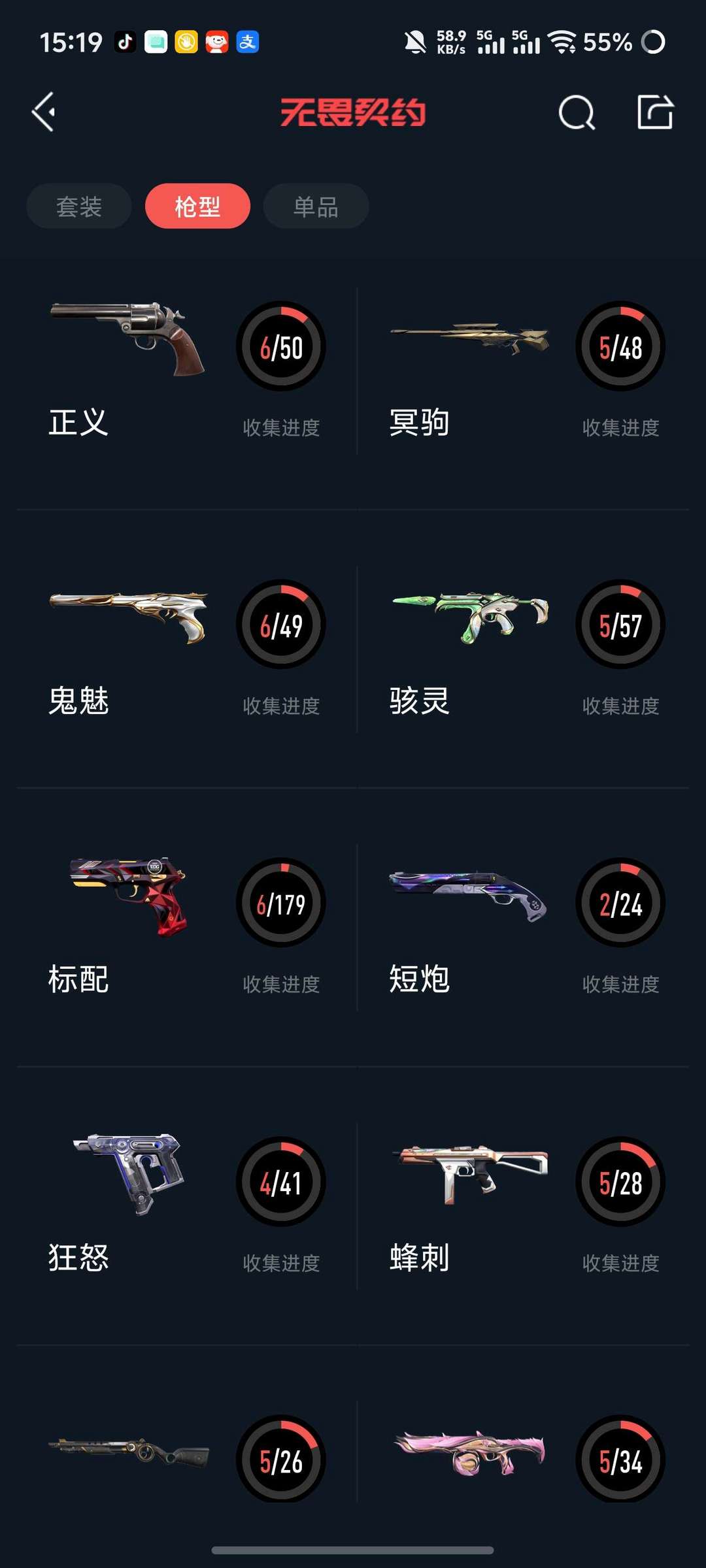Switch to the 单品 tab
706x1568 pixels.
[x=315, y=205]
